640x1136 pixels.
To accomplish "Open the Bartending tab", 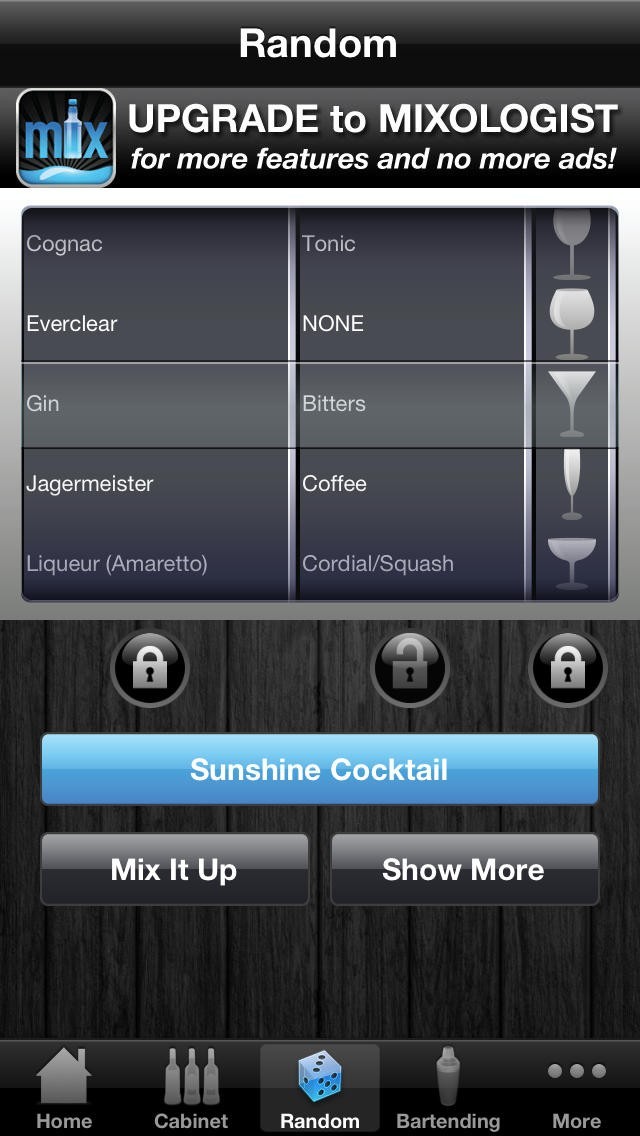I will click(x=448, y=1090).
